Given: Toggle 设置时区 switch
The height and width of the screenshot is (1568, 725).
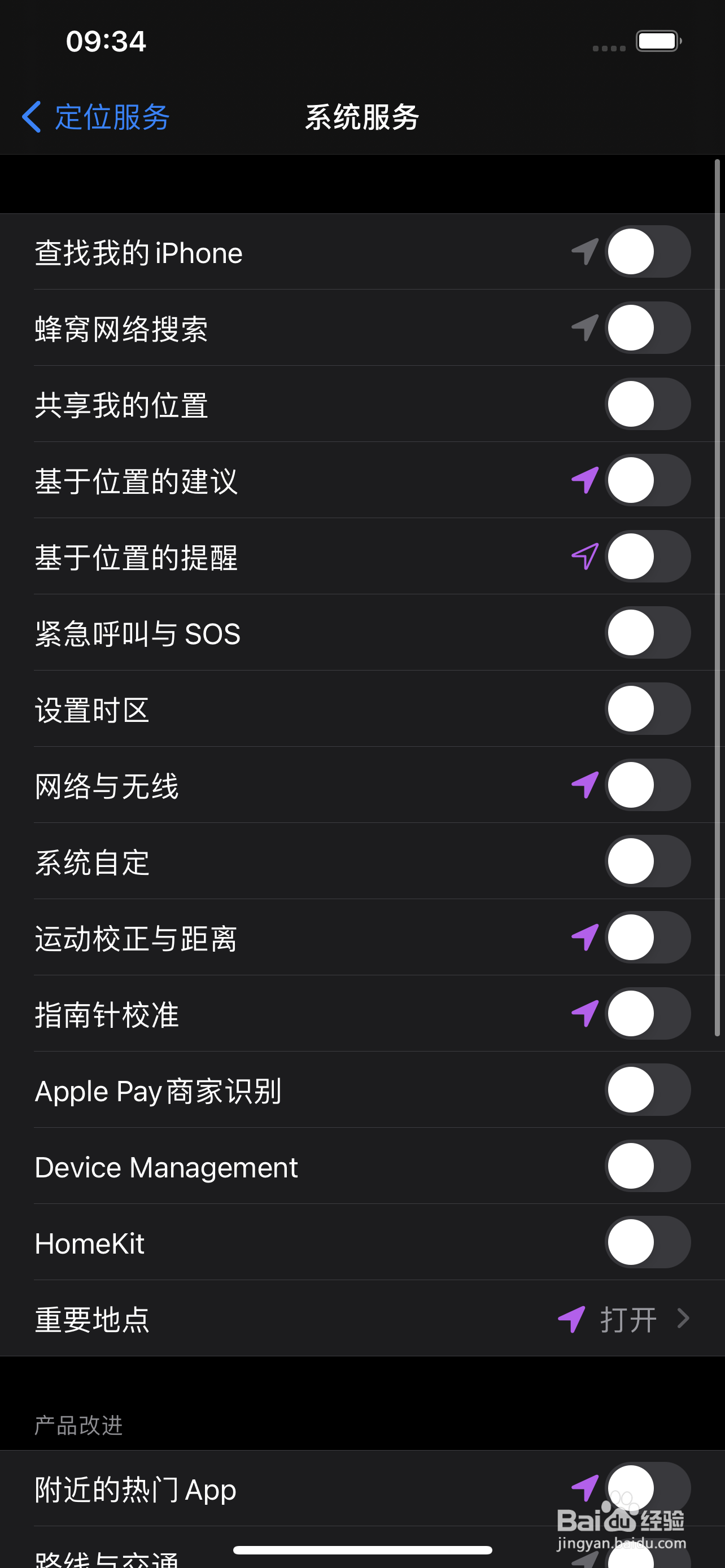Looking at the screenshot, I should 648,708.
